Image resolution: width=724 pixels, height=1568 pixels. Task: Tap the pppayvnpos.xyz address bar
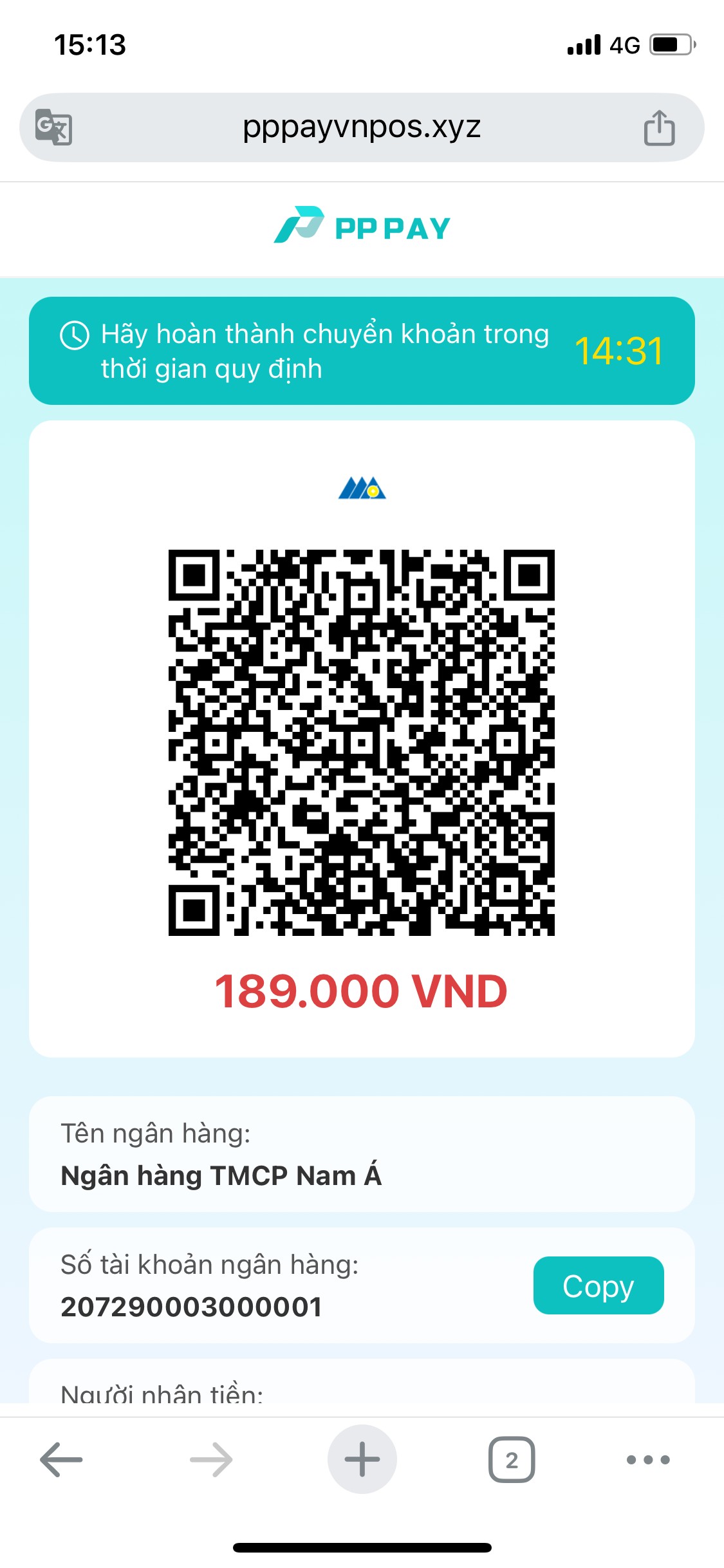[361, 127]
